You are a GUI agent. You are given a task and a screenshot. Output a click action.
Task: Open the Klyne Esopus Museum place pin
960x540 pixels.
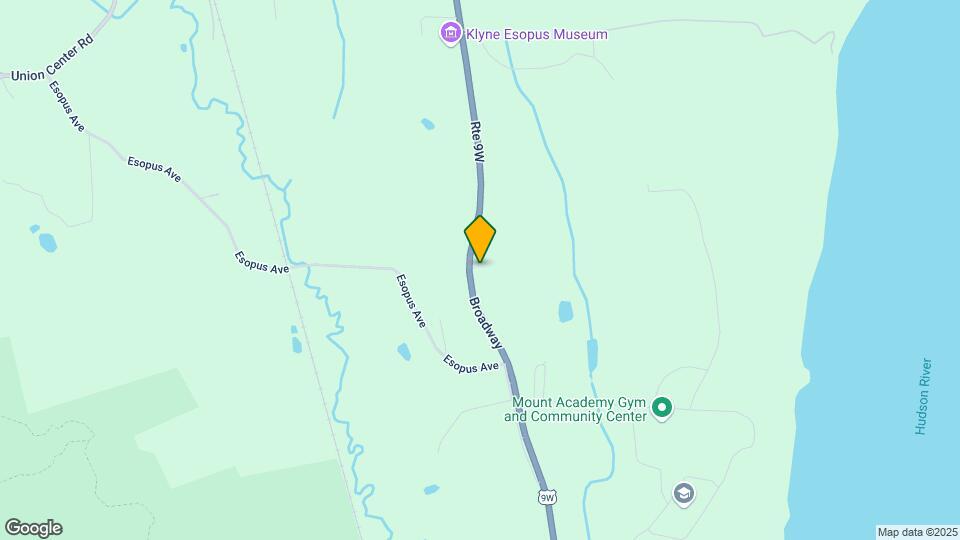[451, 35]
